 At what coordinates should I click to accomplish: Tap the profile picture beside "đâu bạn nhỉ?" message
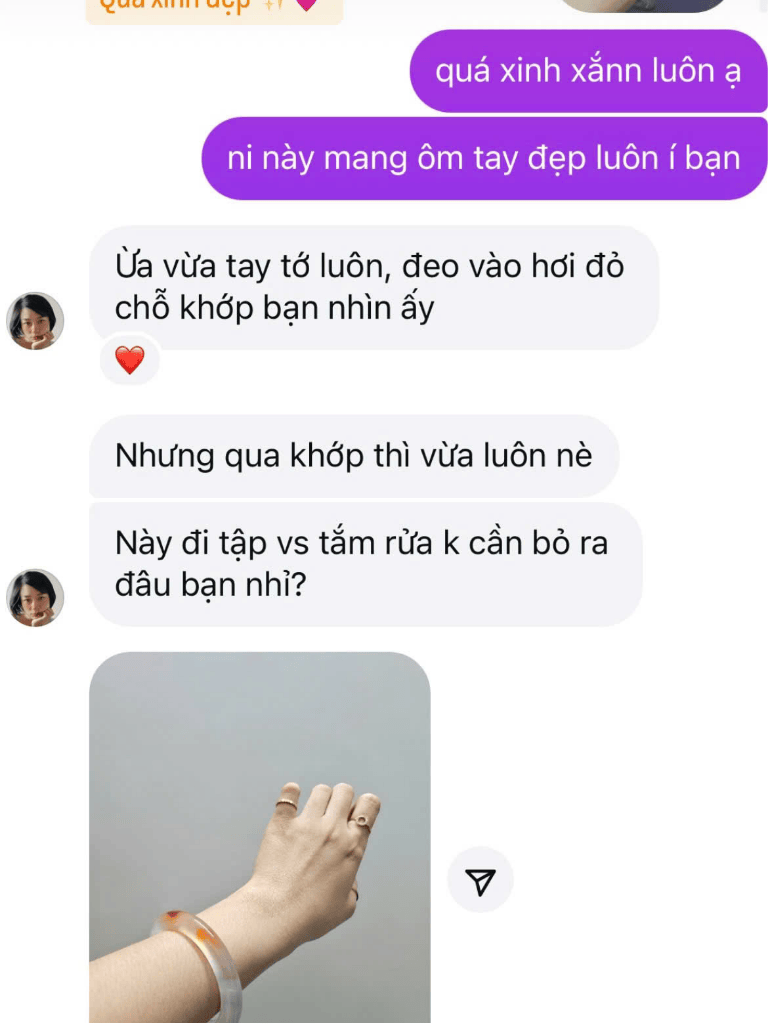[x=36, y=598]
